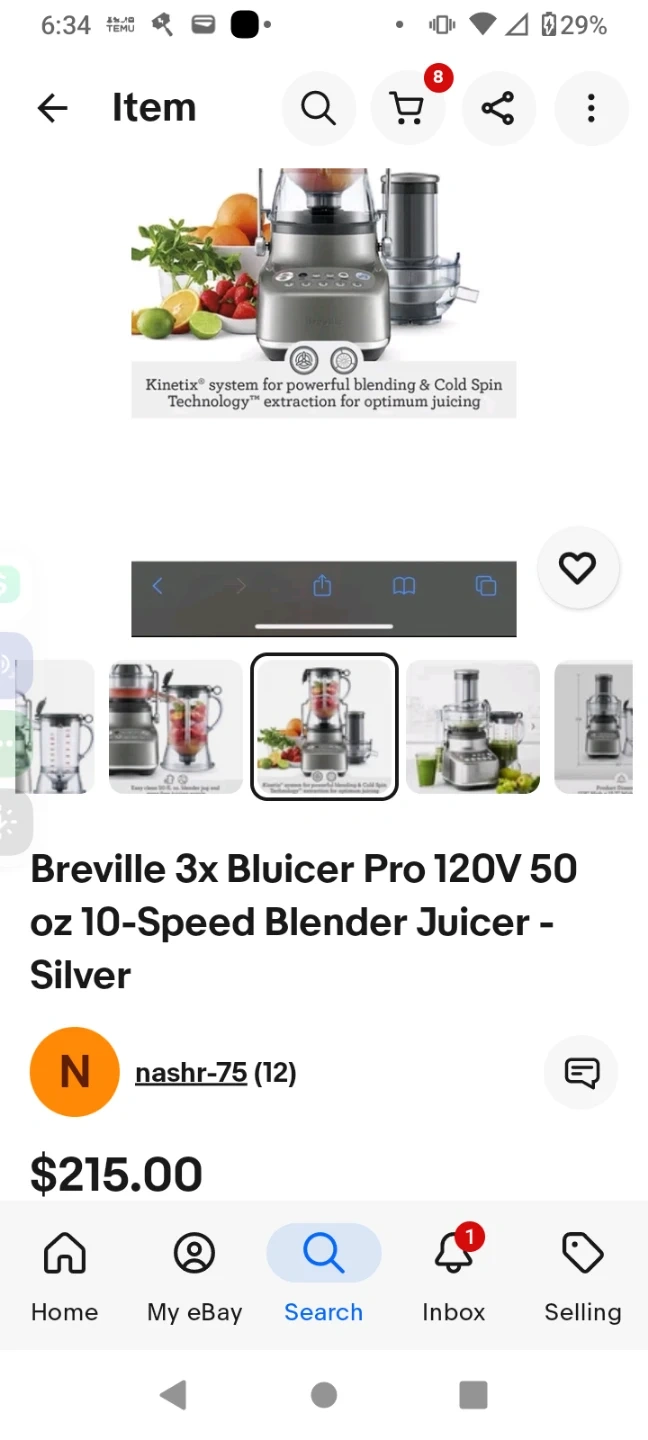Tap the system back button
The image size is (648, 1440).
pos(173,1395)
